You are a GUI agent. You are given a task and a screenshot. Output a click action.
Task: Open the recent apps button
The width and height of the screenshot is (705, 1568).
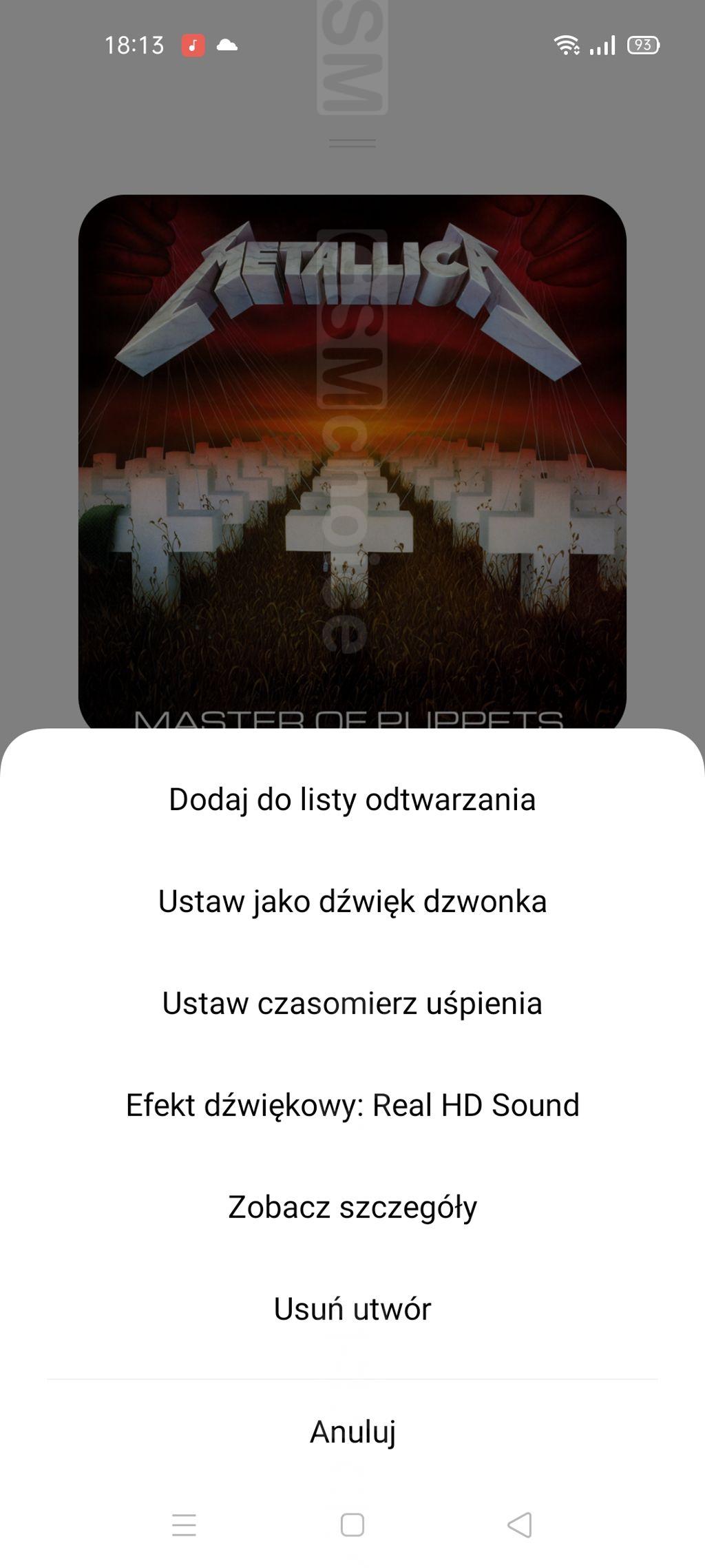pyautogui.click(x=184, y=1525)
